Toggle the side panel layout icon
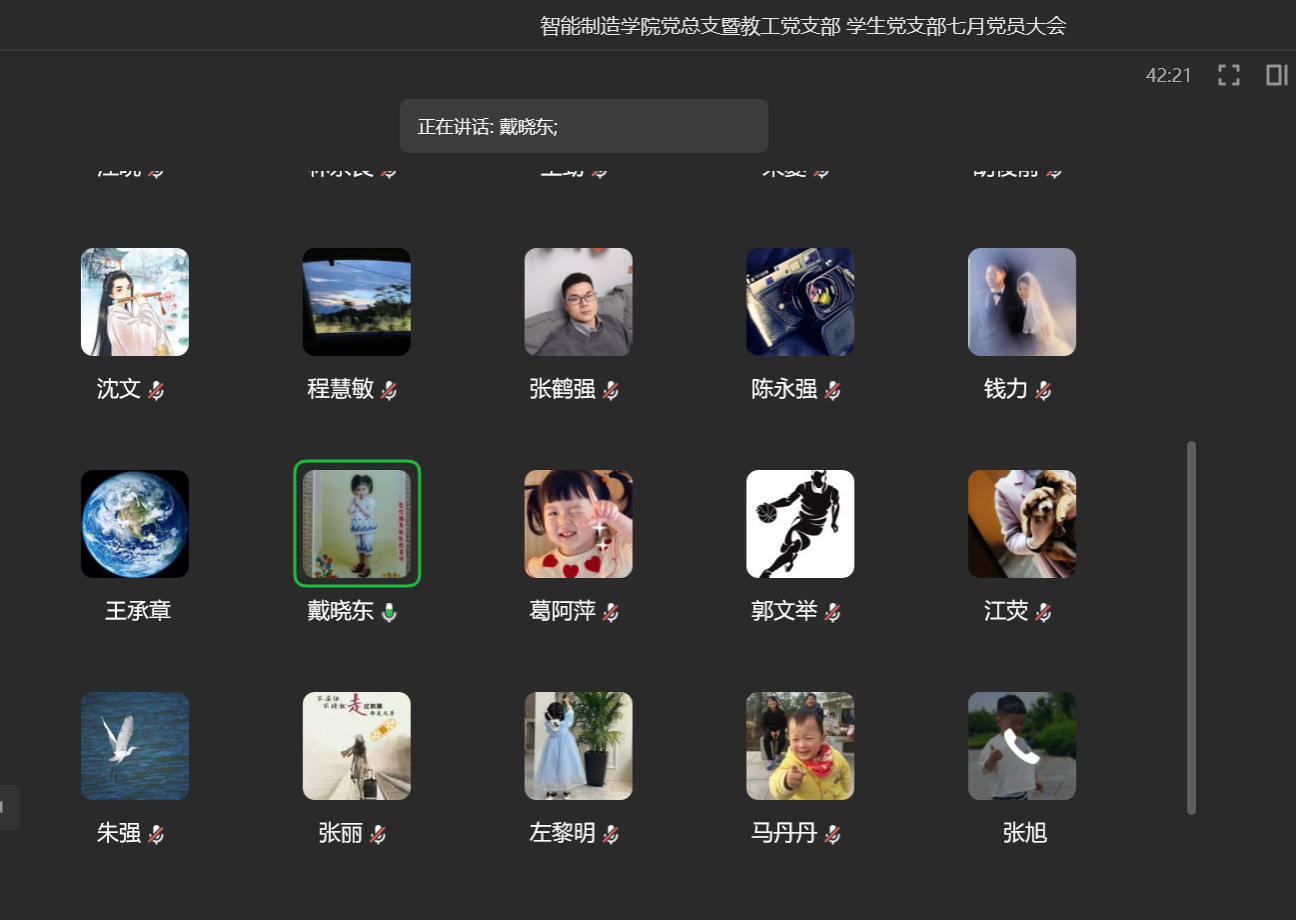The height and width of the screenshot is (920, 1296). [x=1276, y=75]
